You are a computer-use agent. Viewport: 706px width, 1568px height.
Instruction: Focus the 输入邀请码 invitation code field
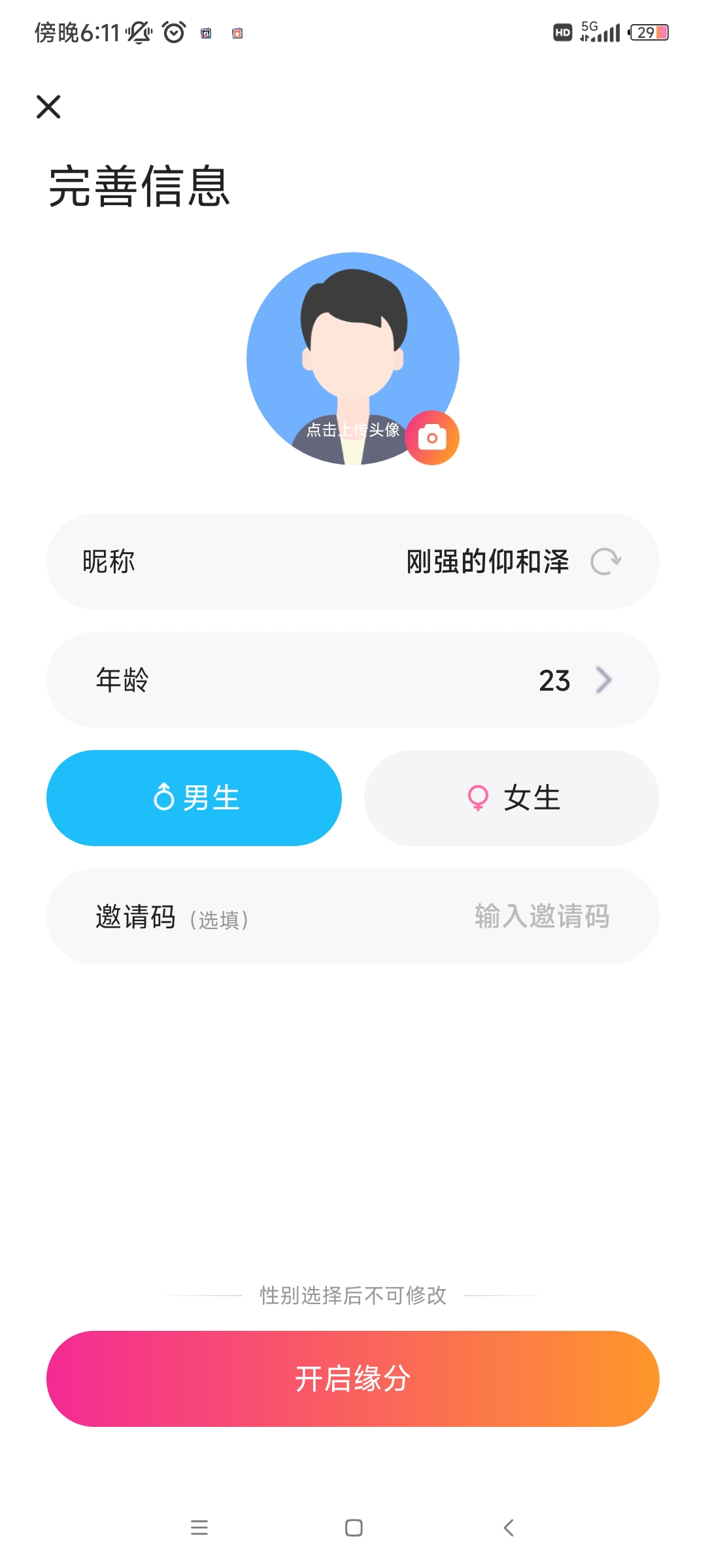pos(541,916)
